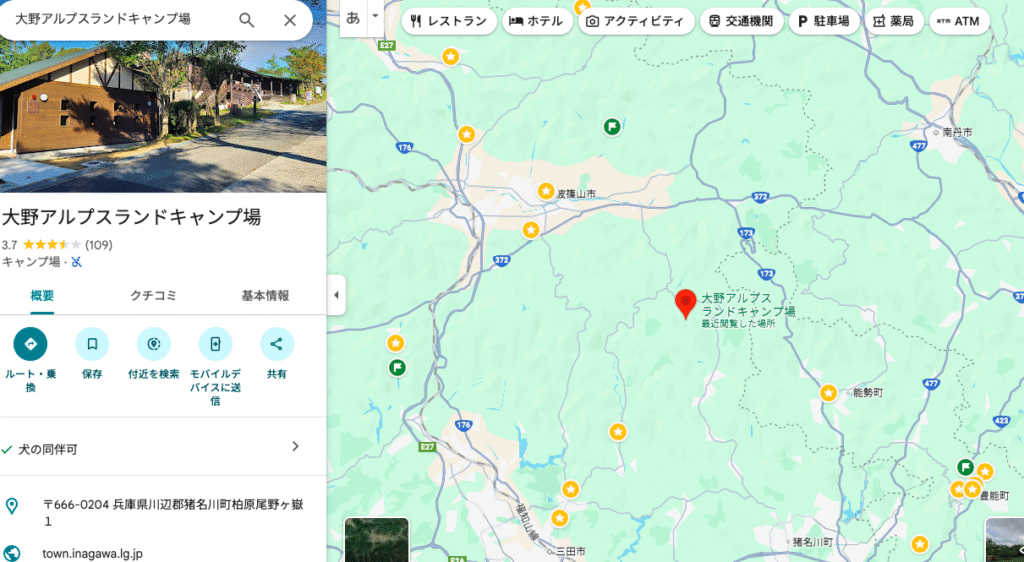Clear the search with the X button
Image resolution: width=1024 pixels, height=562 pixels.
coord(290,20)
